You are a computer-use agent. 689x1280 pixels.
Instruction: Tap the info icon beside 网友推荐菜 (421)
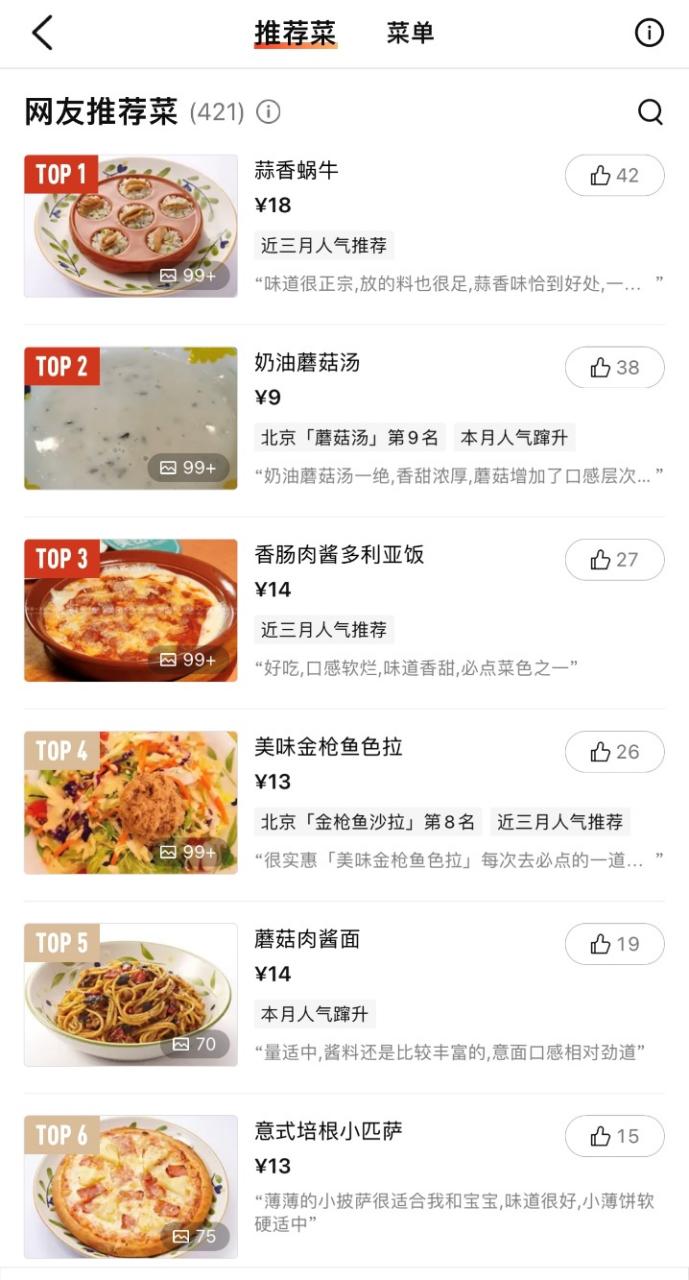268,112
